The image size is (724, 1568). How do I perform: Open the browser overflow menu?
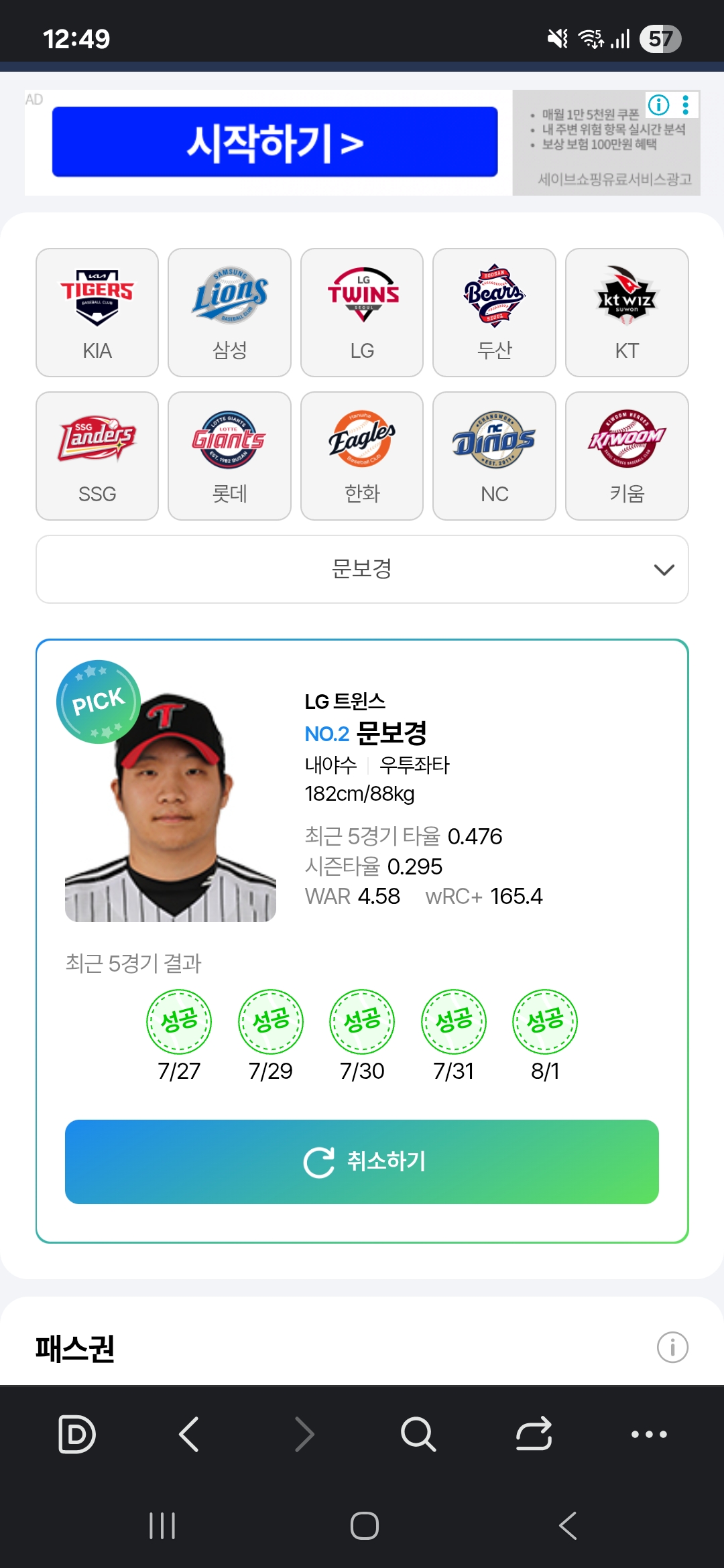(649, 1434)
